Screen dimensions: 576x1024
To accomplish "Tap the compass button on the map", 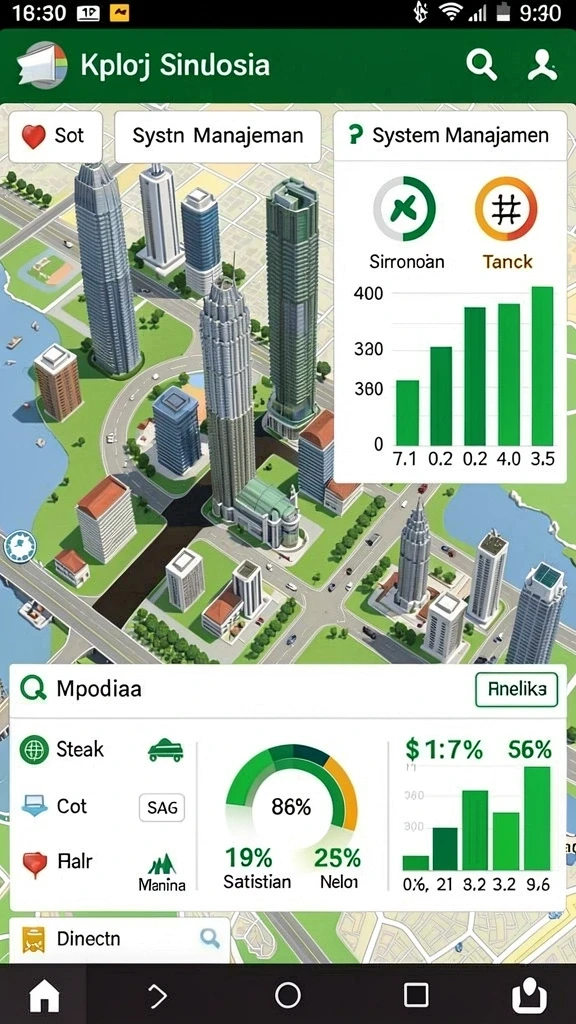I will coord(19,547).
